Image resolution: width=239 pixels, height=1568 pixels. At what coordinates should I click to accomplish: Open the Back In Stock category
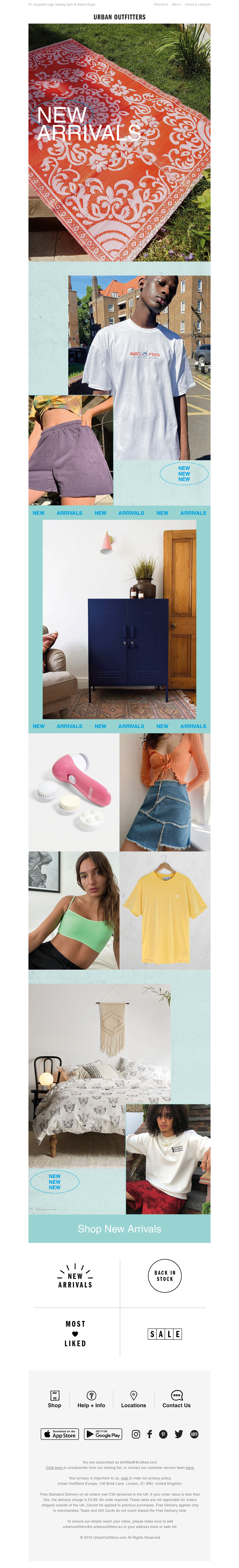[165, 1275]
